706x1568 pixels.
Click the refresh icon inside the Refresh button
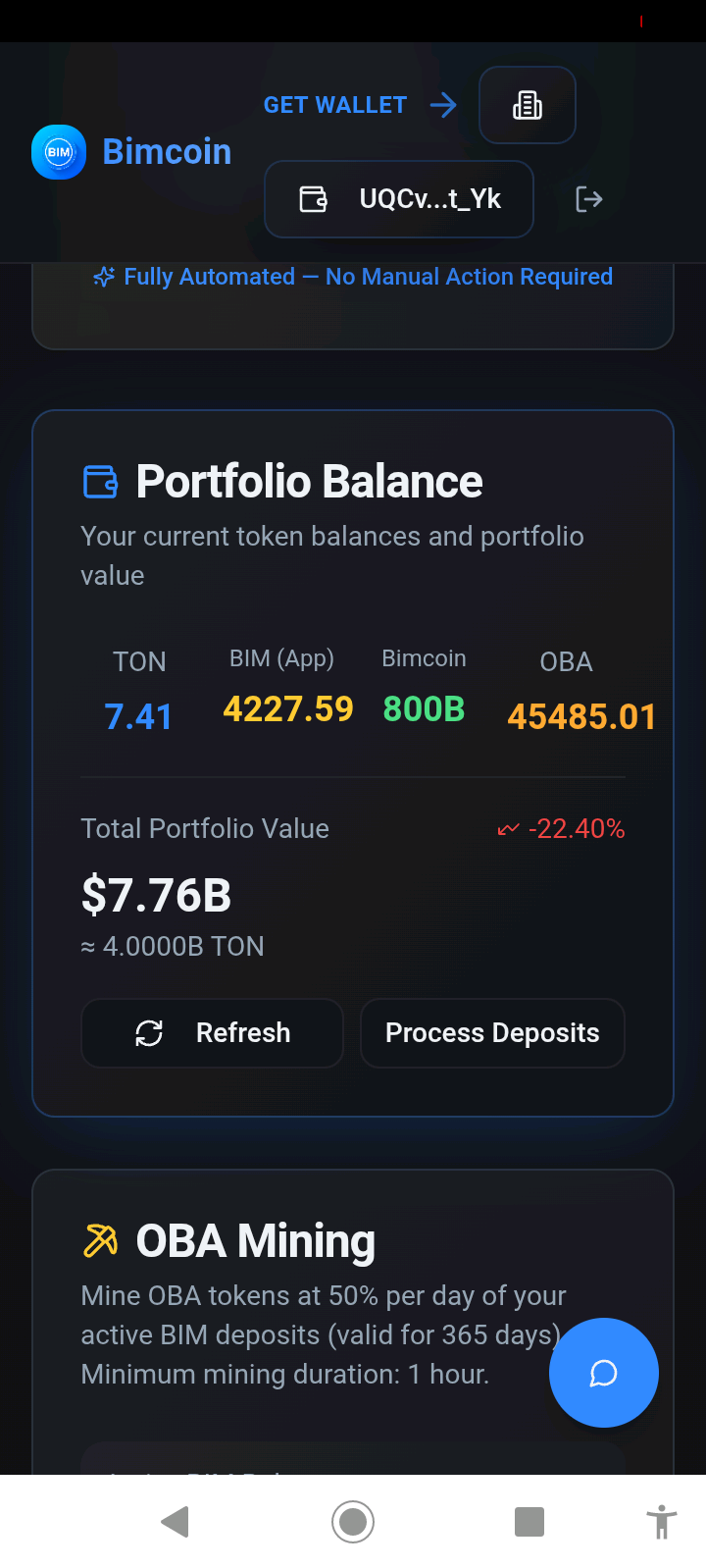click(x=148, y=1033)
